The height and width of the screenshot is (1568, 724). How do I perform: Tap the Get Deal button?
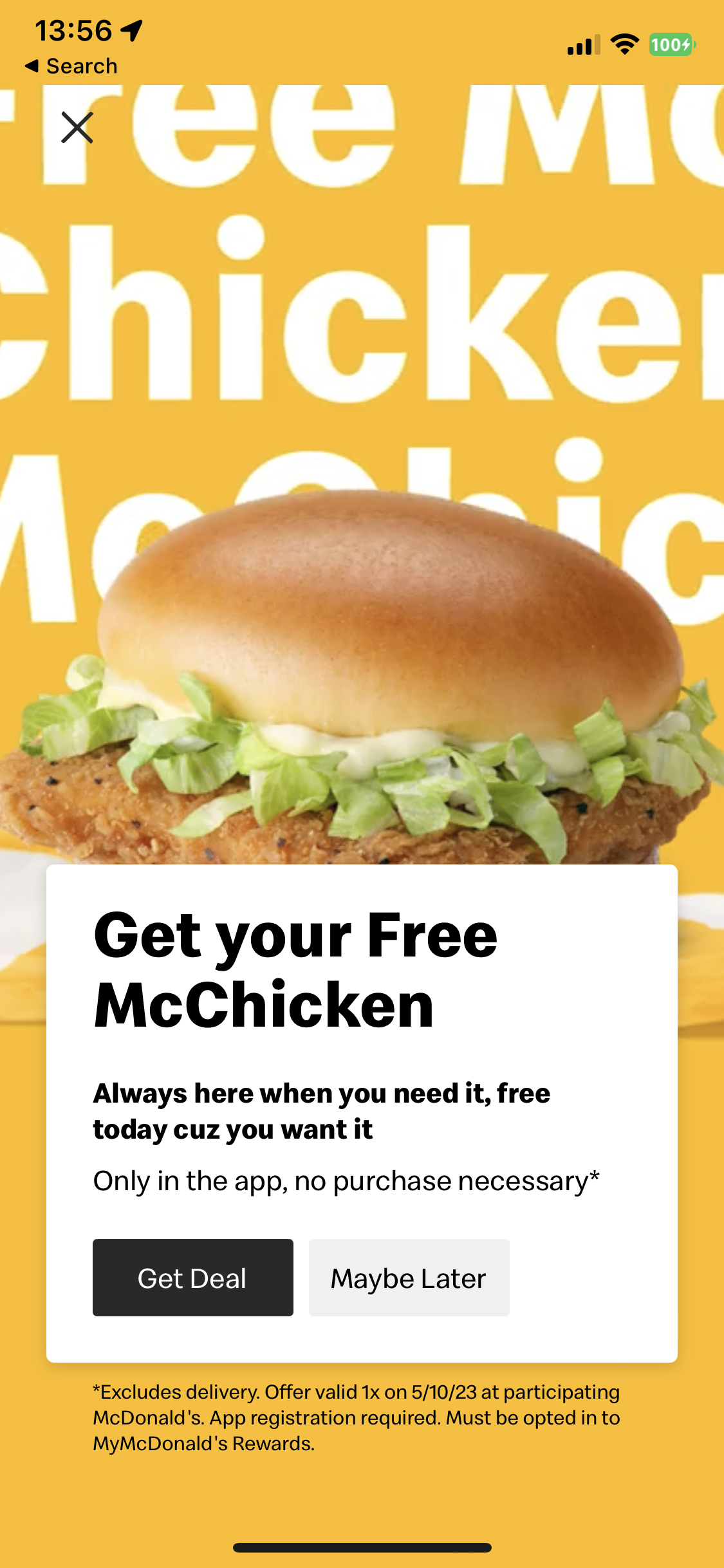tap(192, 1278)
